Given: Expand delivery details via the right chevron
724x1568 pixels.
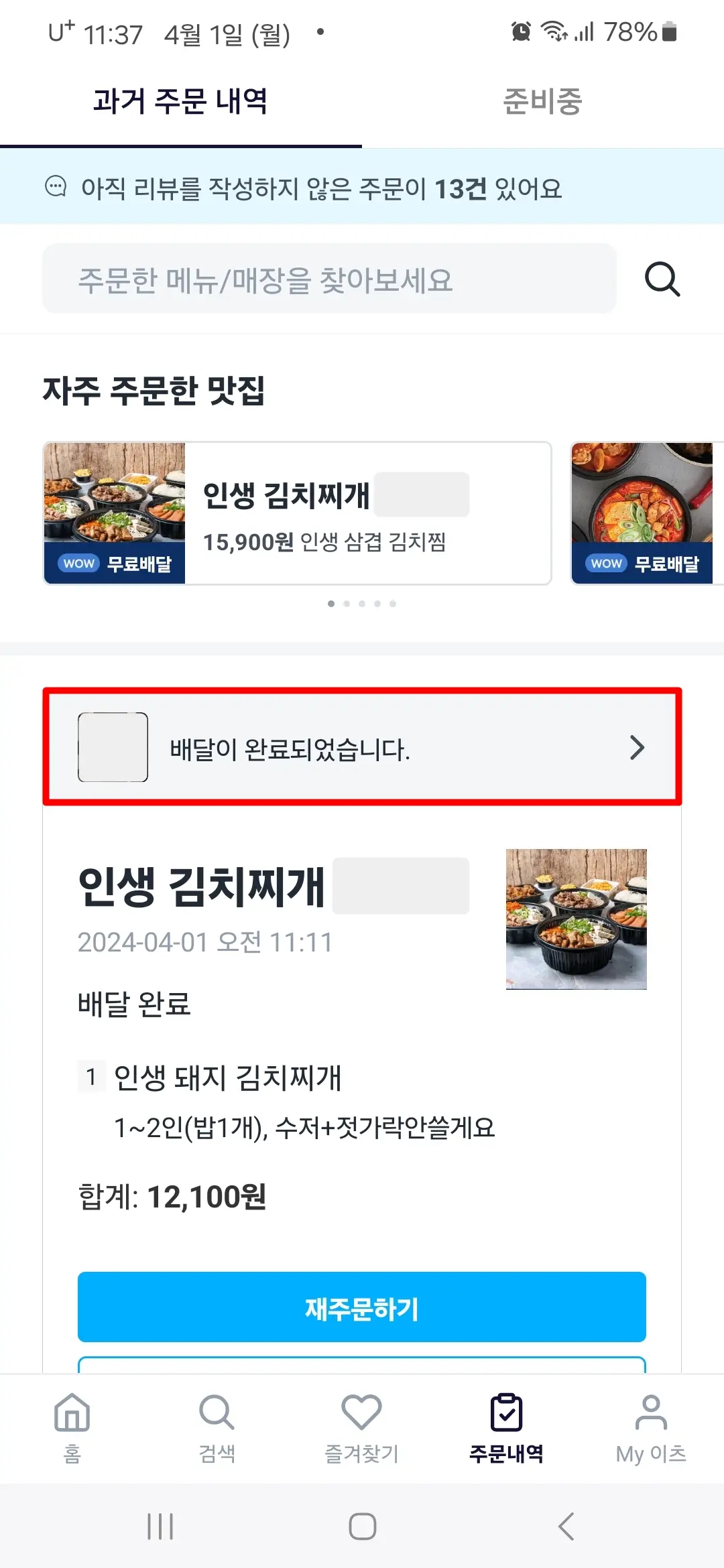Looking at the screenshot, I should [638, 748].
